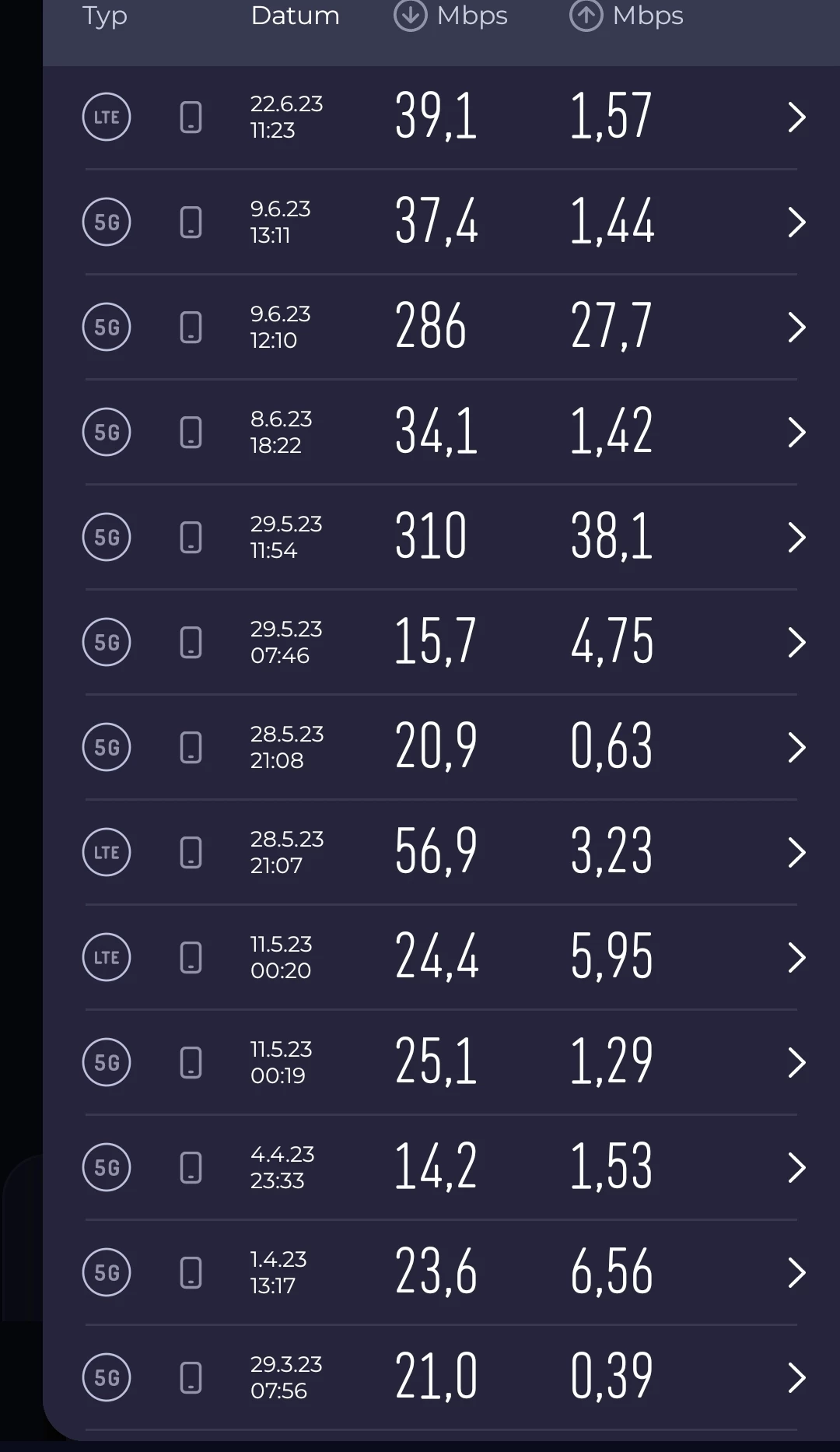The image size is (840, 1452).
Task: Open the test from 29.3.23 07:56
Action: (440, 1378)
